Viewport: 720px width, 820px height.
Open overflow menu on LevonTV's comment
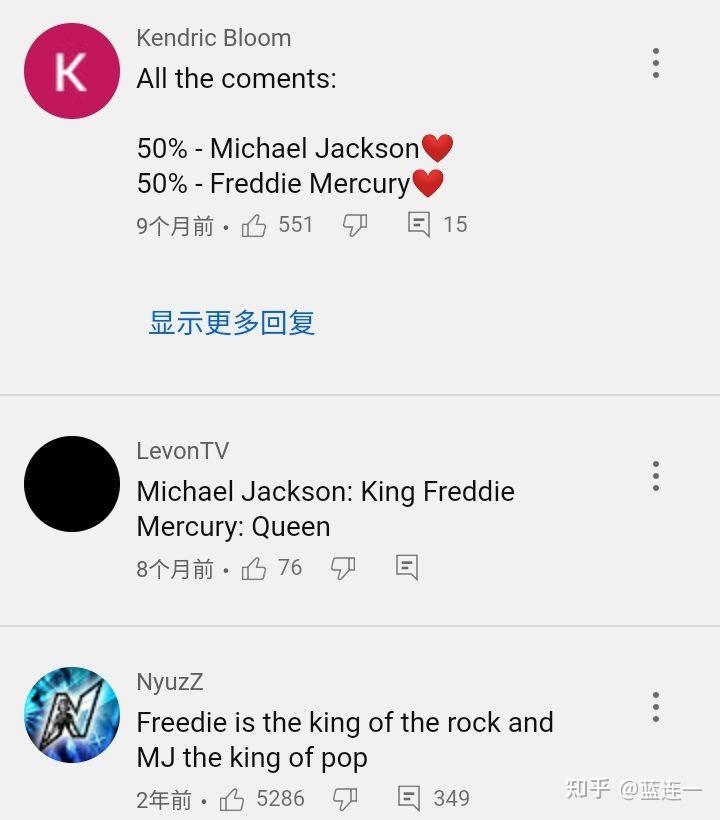[x=655, y=475]
